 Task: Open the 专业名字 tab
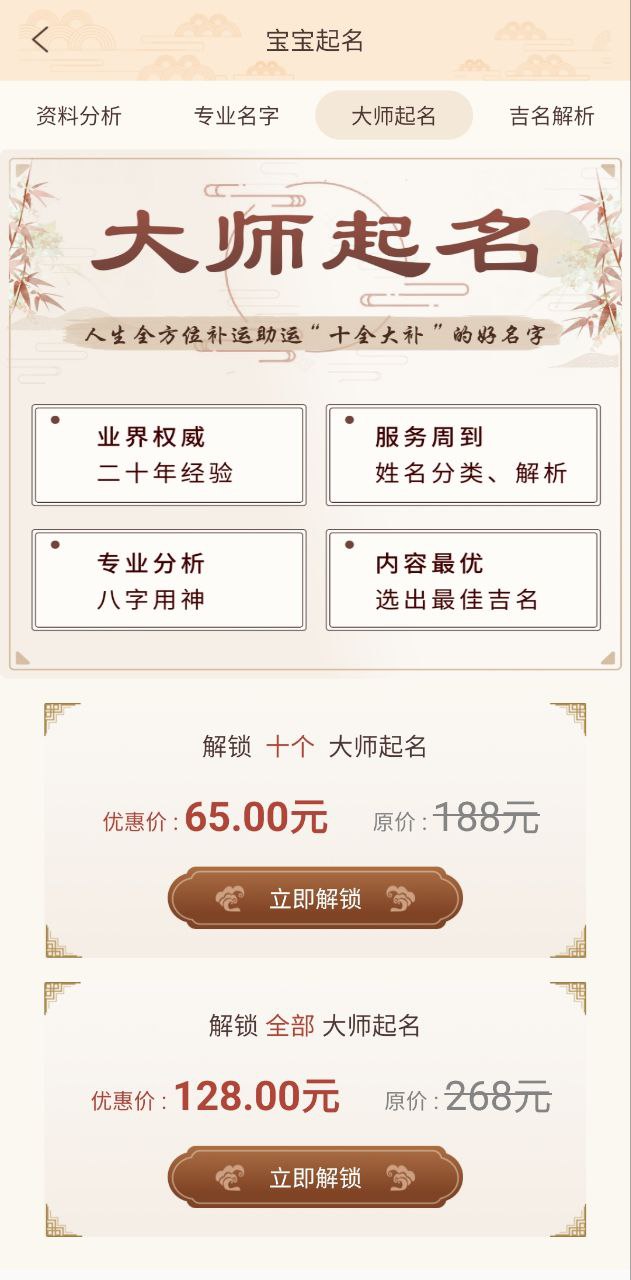pyautogui.click(x=236, y=116)
